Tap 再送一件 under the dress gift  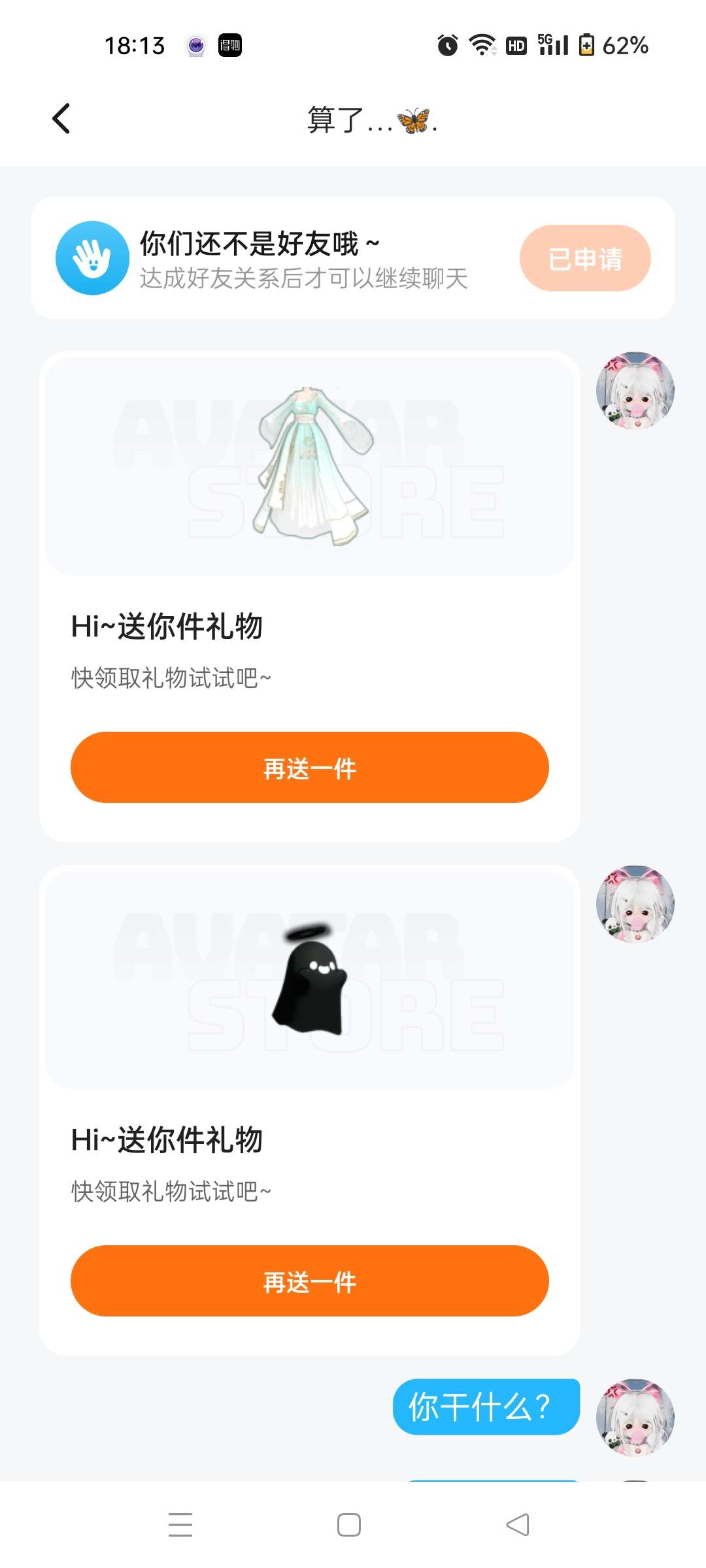pyautogui.click(x=309, y=768)
